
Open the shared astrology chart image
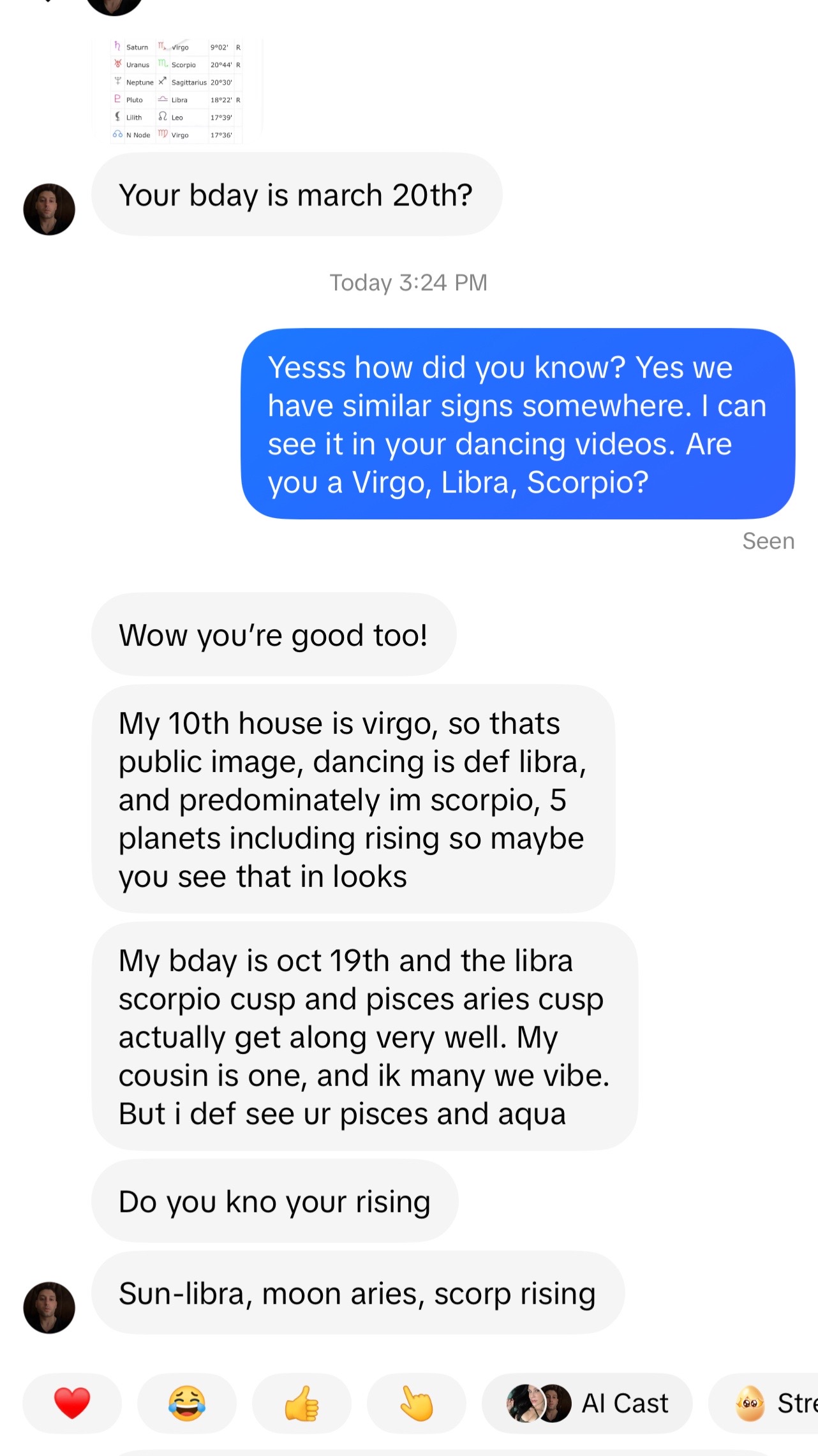tap(178, 91)
